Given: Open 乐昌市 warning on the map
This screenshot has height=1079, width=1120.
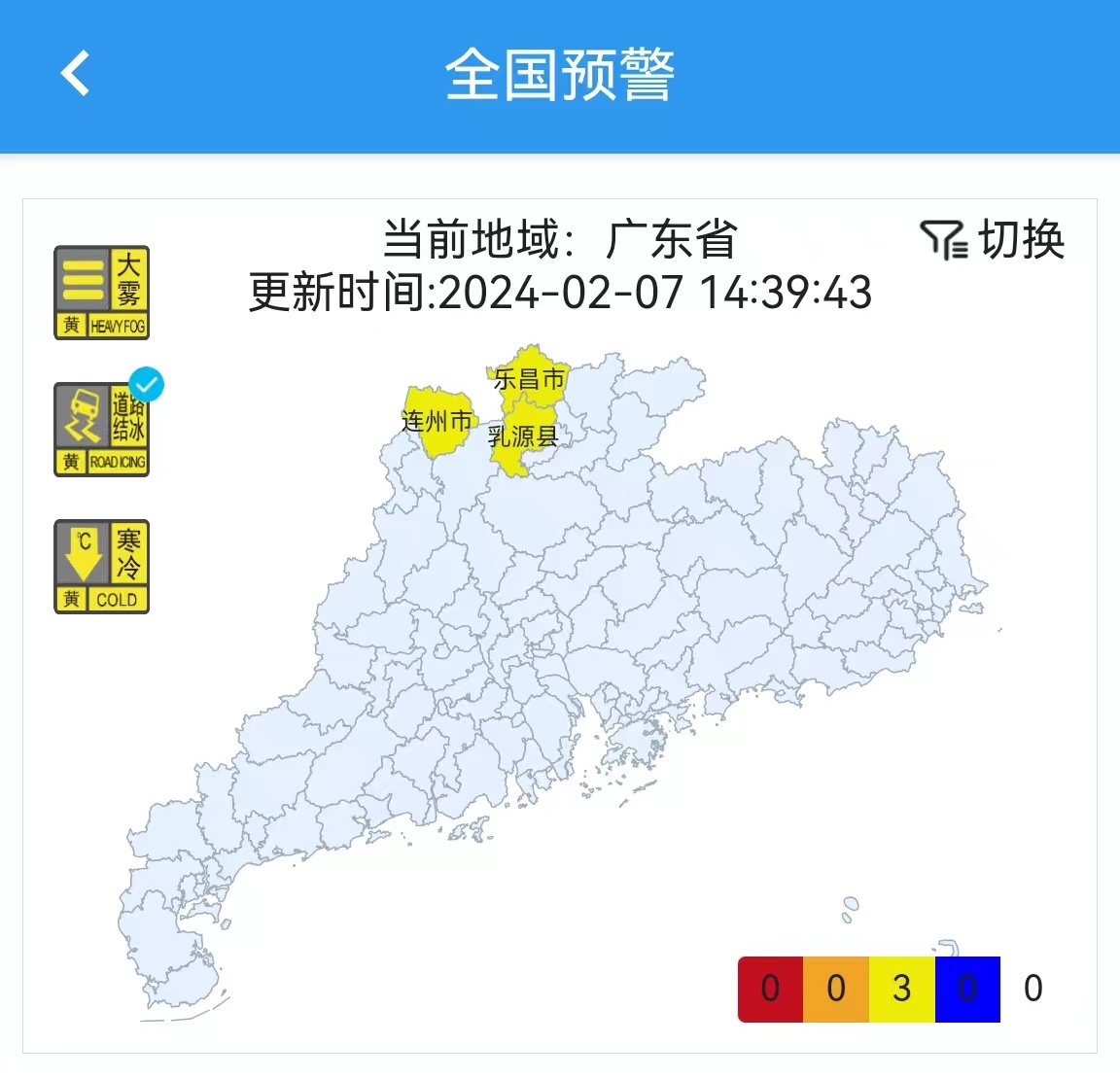Looking at the screenshot, I should pyautogui.click(x=529, y=378).
